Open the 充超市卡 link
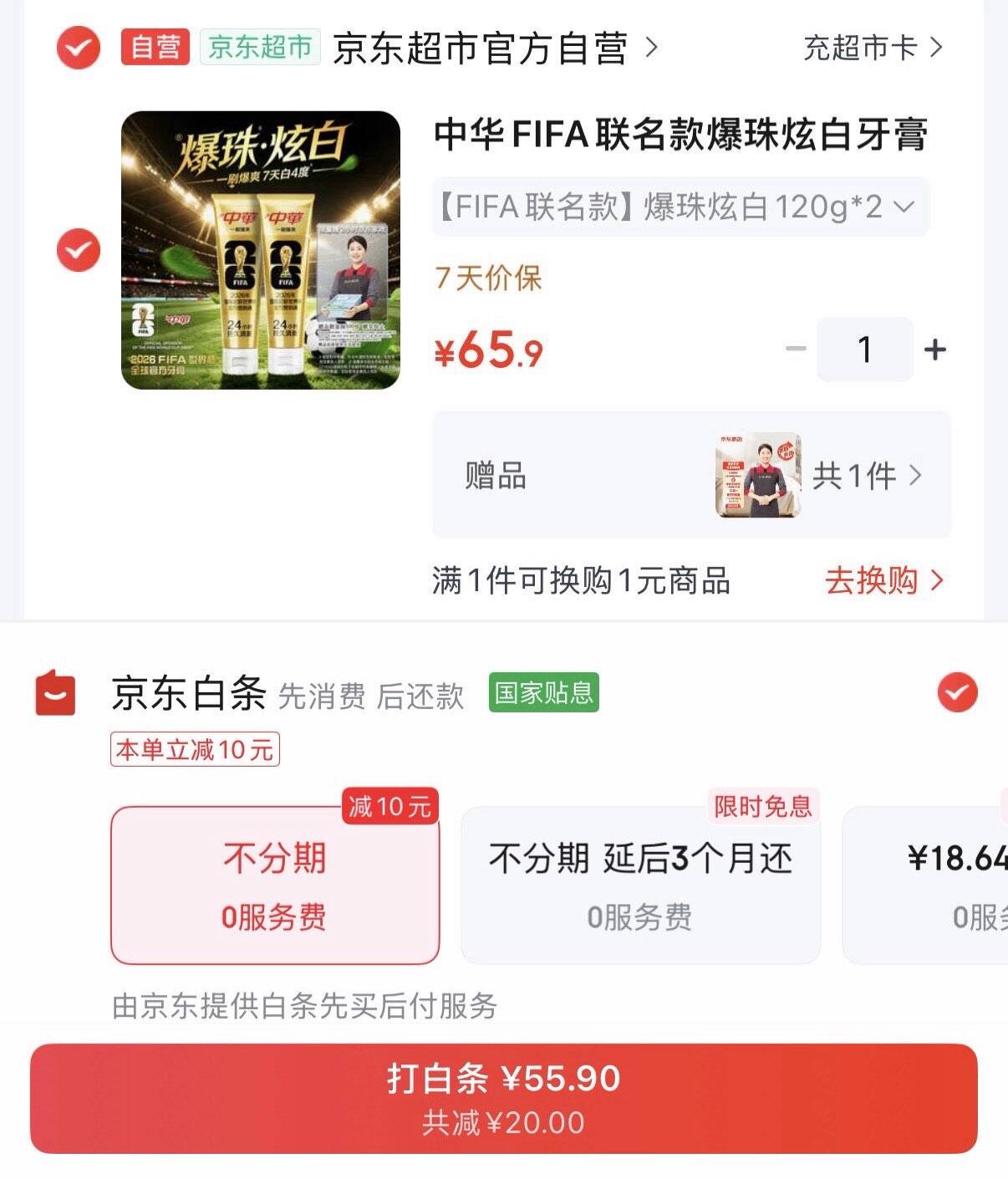Viewport: 1008px width, 1179px height. point(873,48)
